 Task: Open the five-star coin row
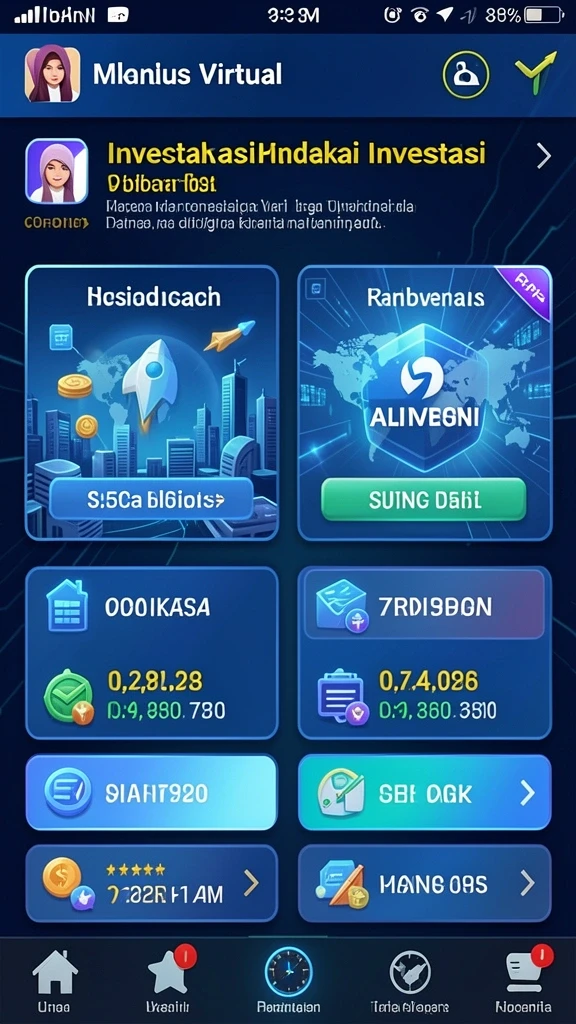pos(152,884)
